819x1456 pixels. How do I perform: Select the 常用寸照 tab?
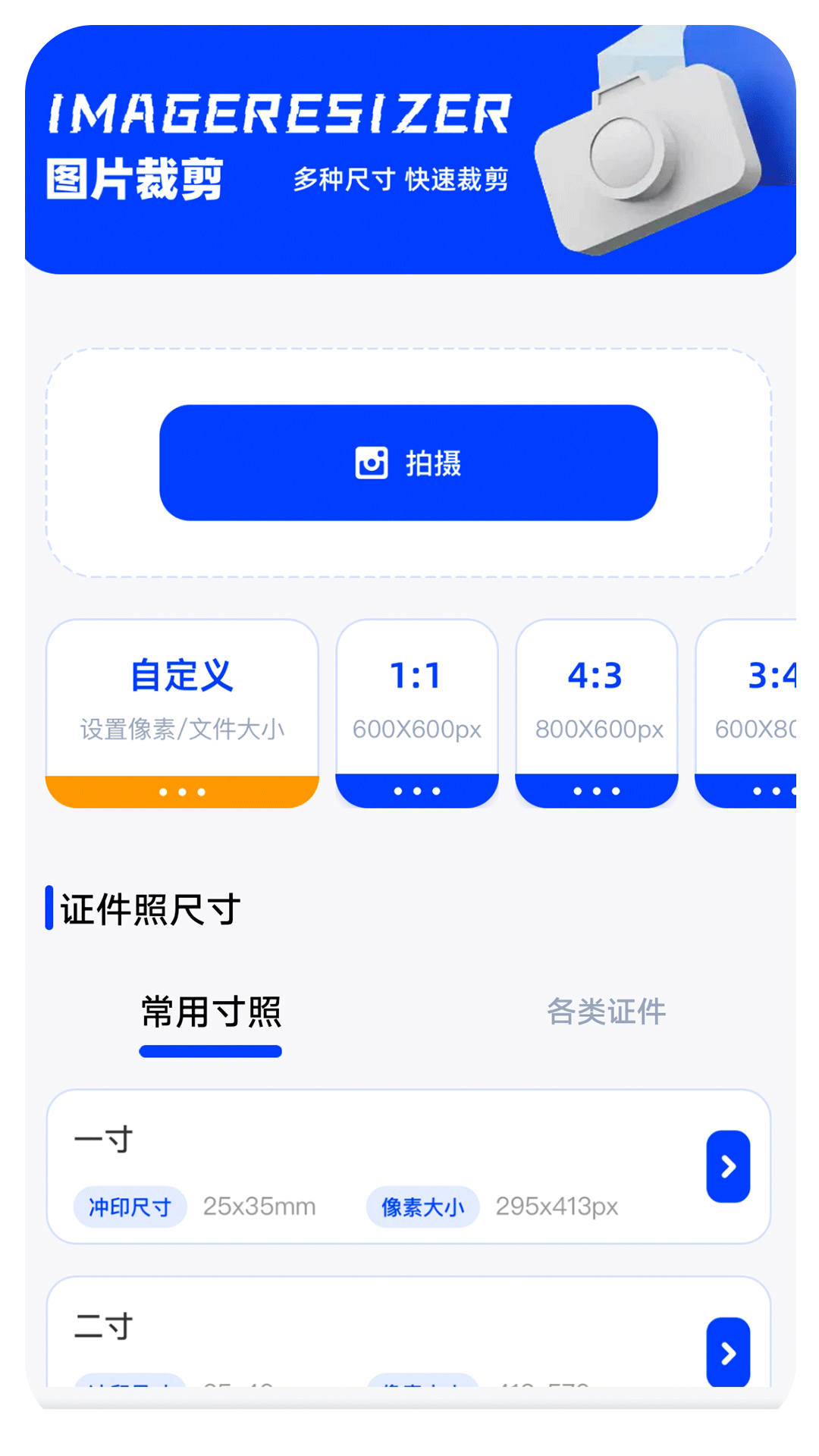tap(209, 1012)
